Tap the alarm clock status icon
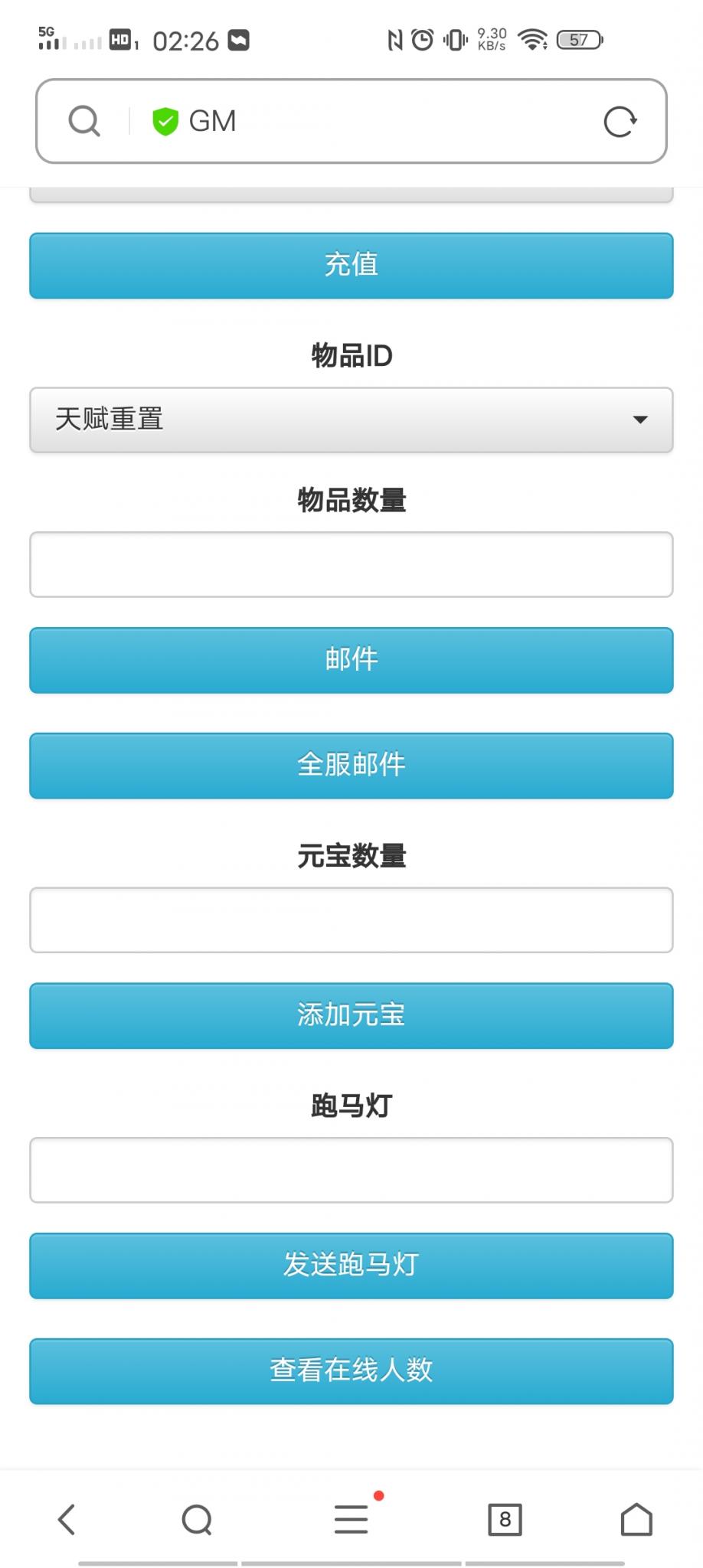703x1568 pixels. click(x=420, y=40)
